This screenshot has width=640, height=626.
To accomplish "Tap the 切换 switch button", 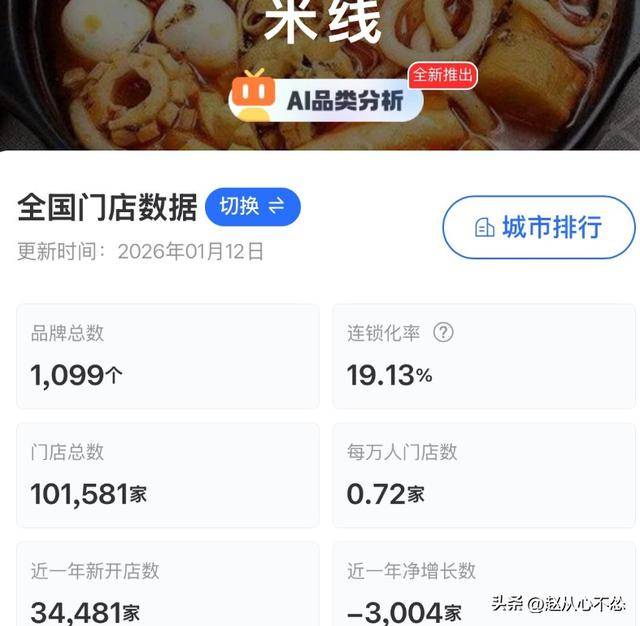I will coord(252,206).
